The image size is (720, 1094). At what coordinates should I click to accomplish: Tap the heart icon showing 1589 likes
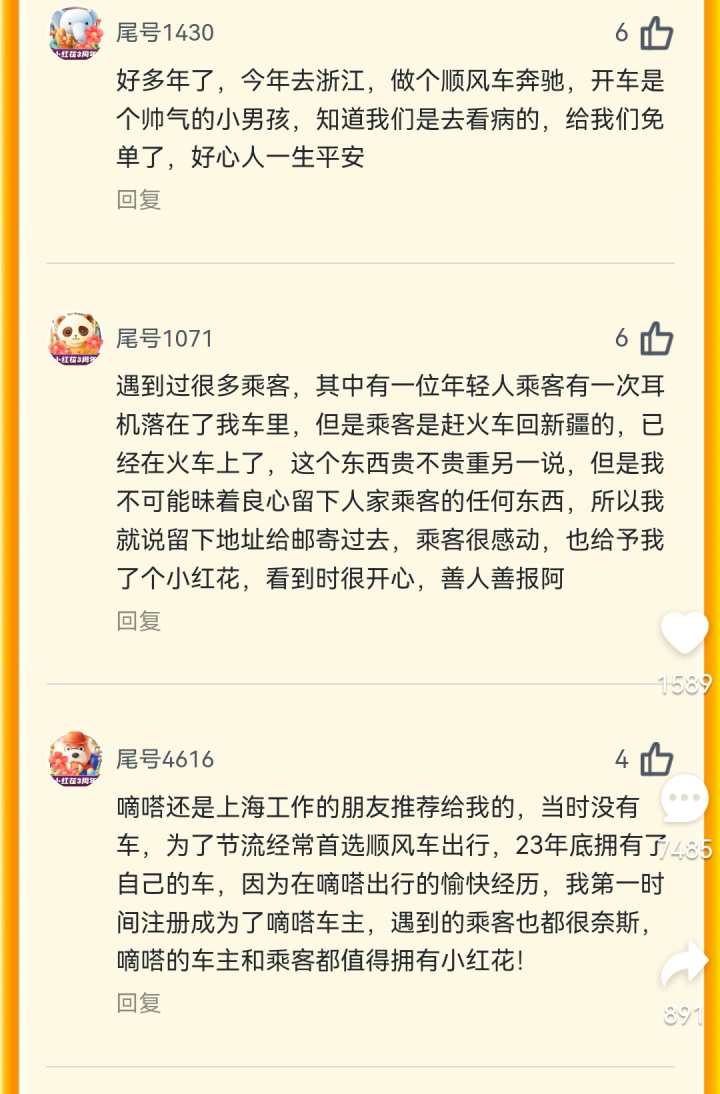[685, 633]
